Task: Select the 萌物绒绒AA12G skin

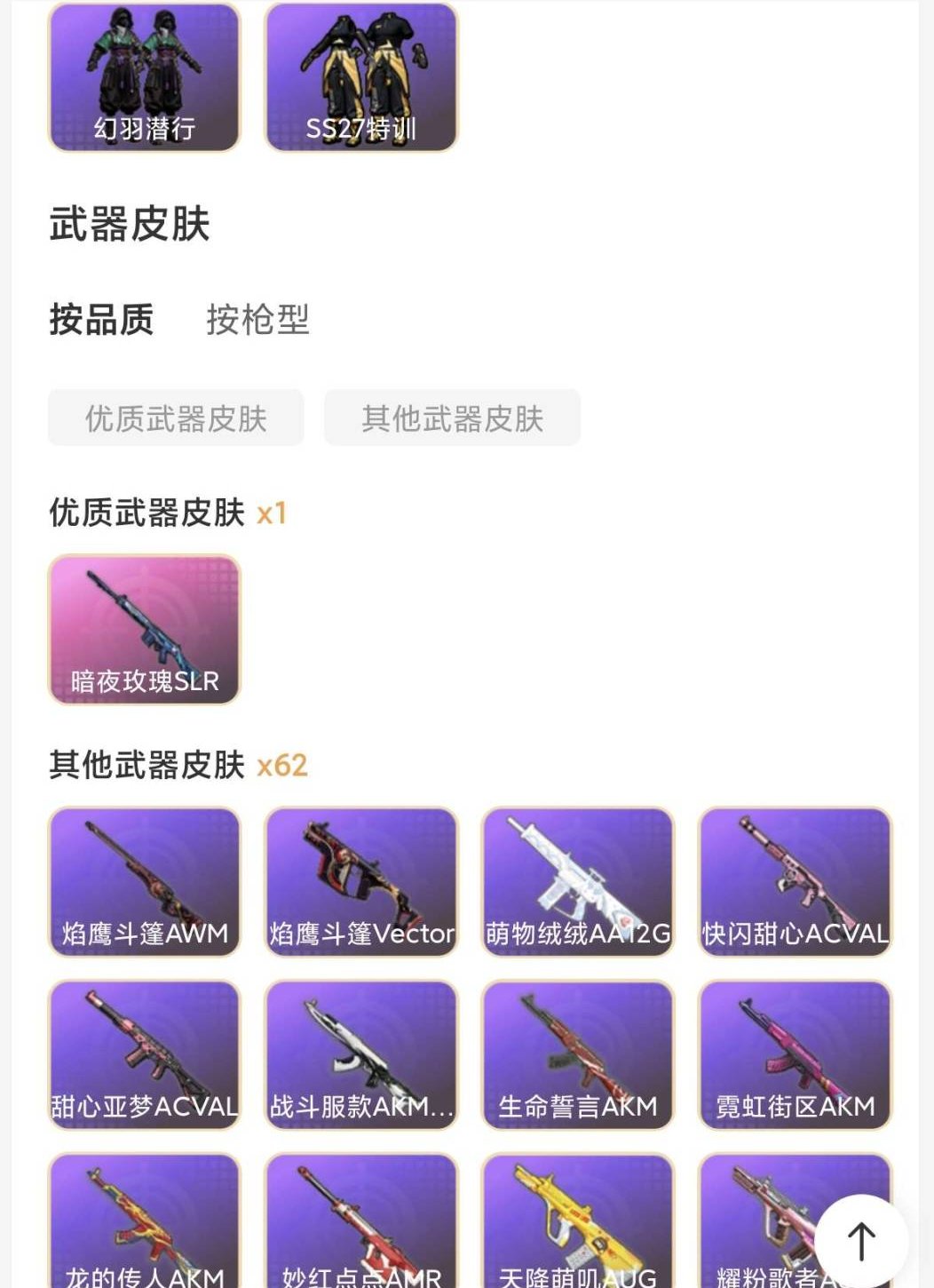Action: click(x=577, y=880)
